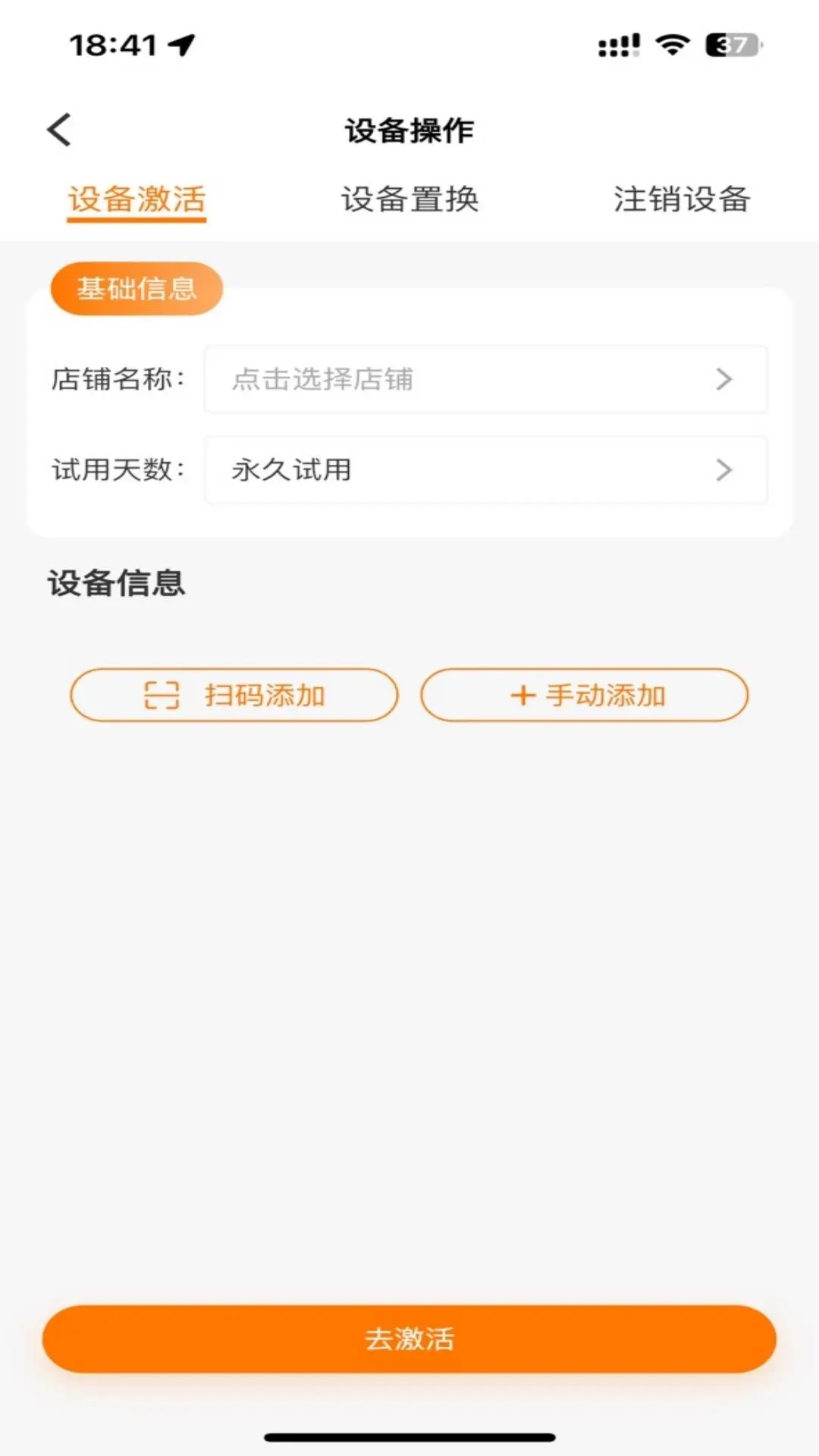Tap the 扫码添加 scan add button

(x=234, y=694)
